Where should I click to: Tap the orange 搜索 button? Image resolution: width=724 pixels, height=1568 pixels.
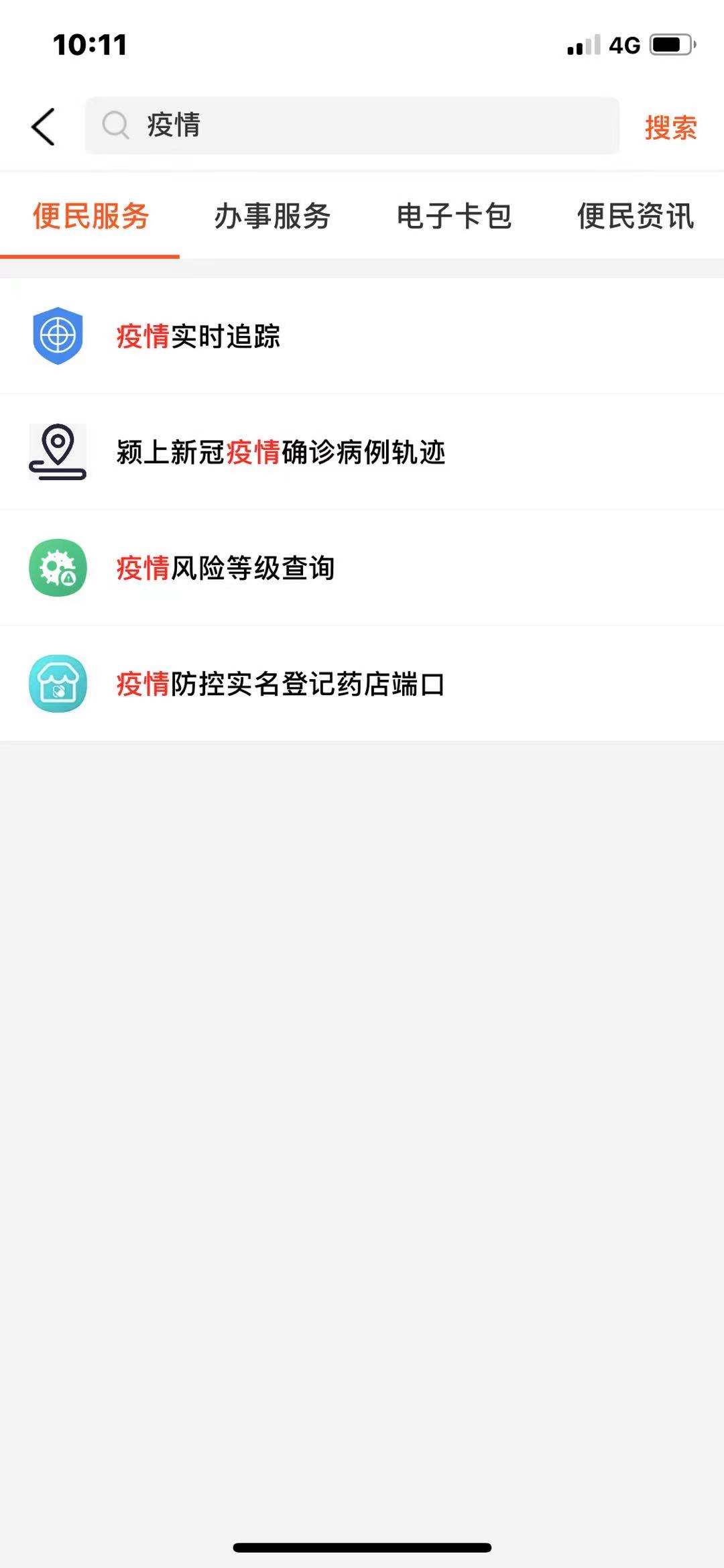tap(670, 127)
